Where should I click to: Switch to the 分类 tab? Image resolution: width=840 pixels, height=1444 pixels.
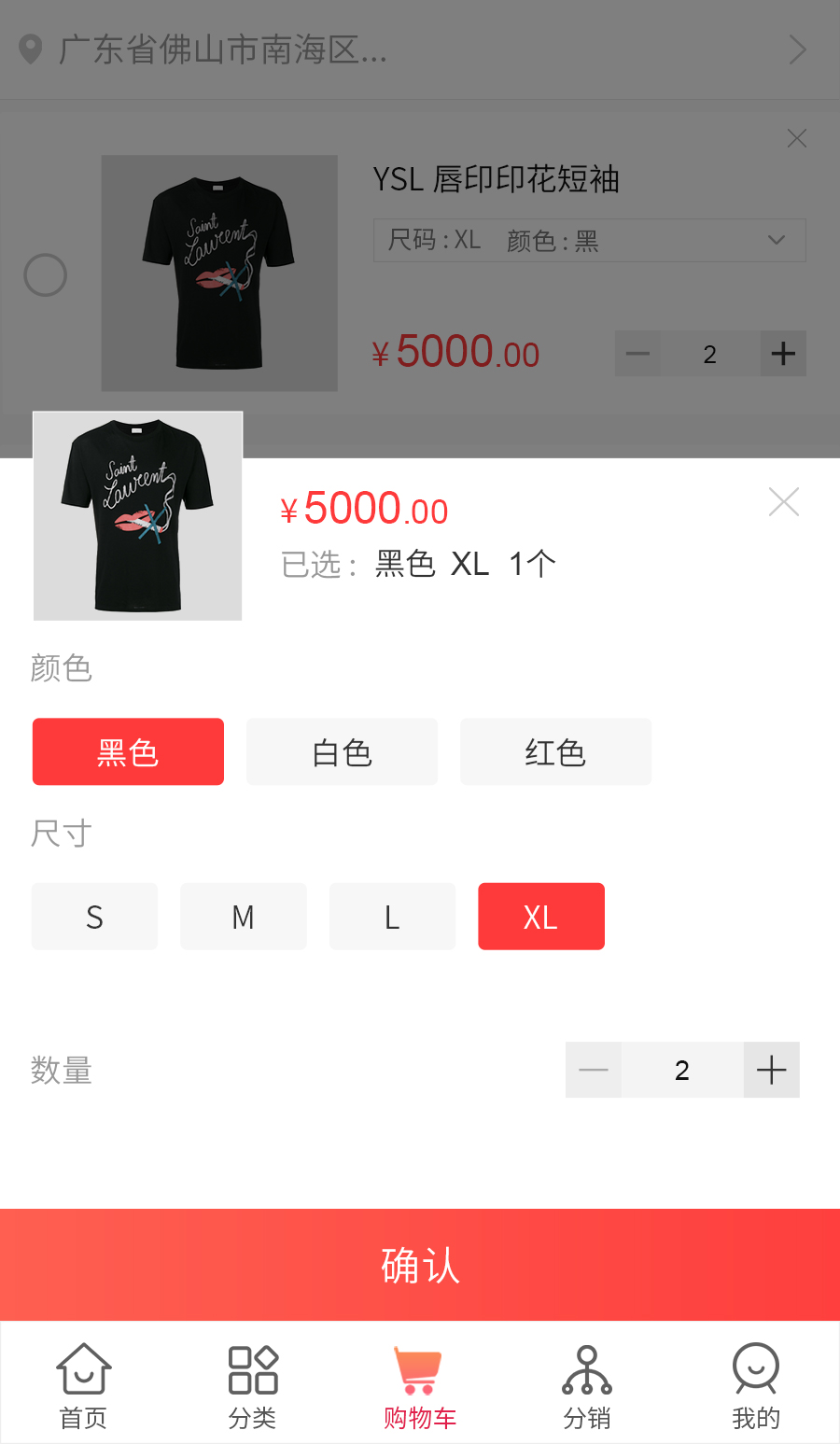(252, 1386)
